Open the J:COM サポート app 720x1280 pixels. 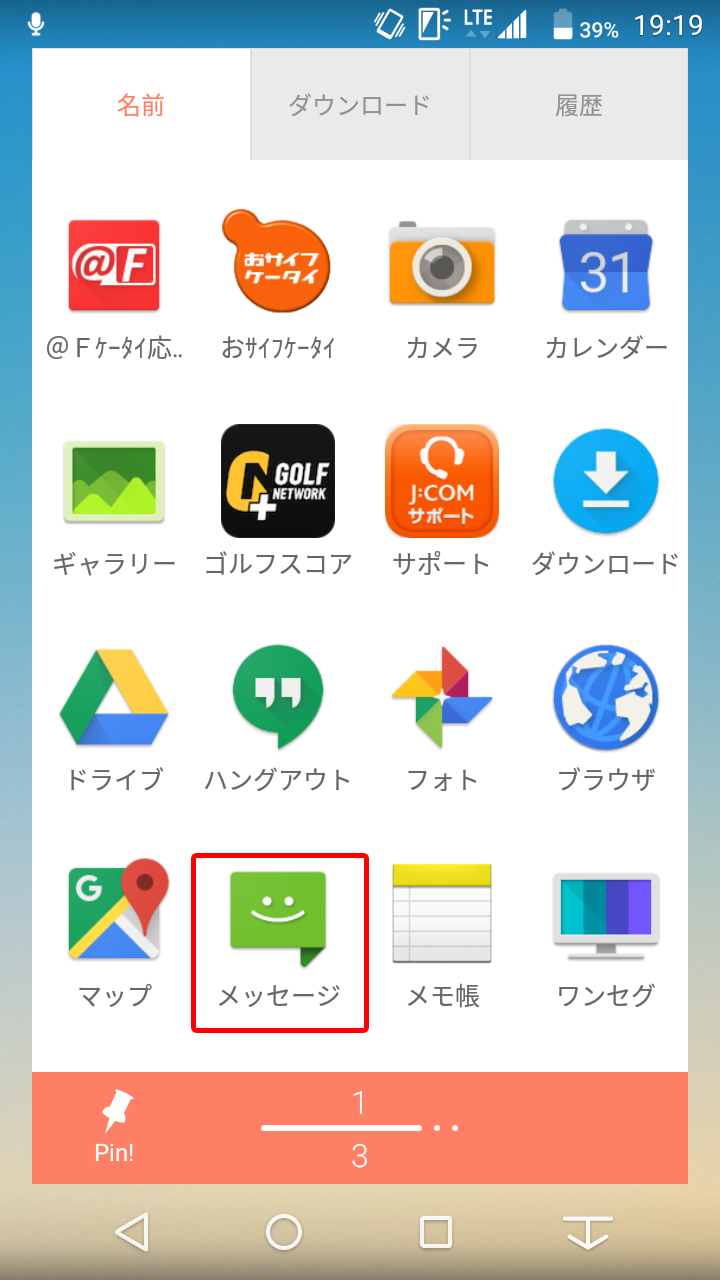442,482
